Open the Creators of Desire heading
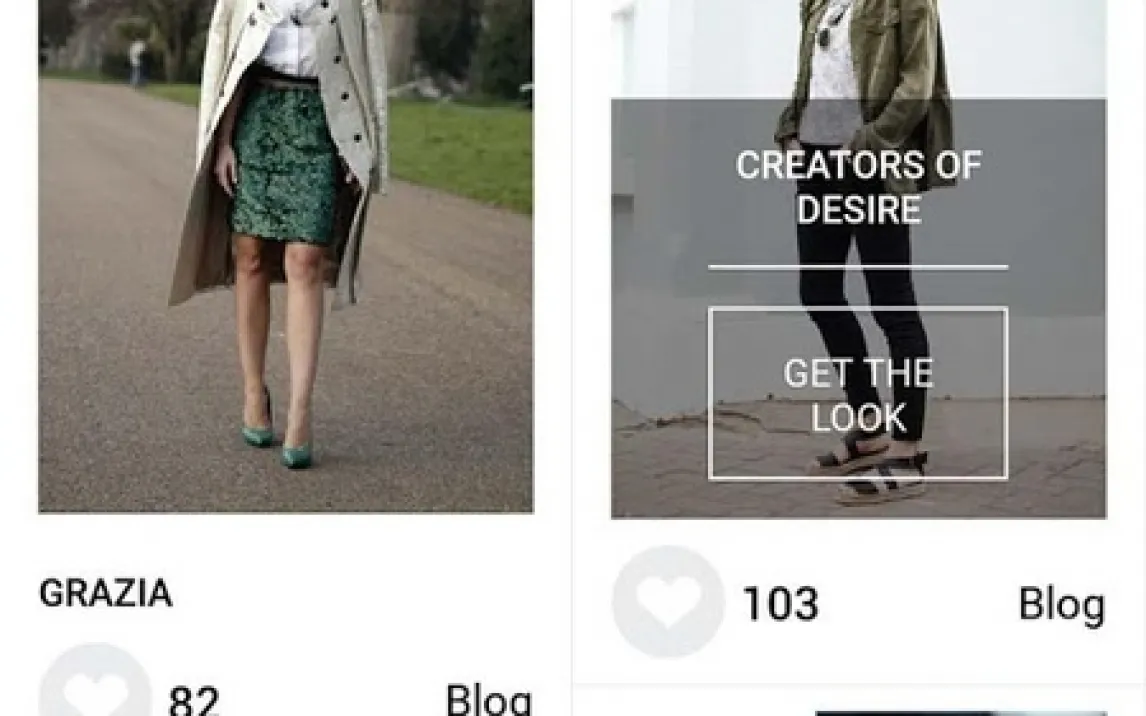 tap(858, 187)
